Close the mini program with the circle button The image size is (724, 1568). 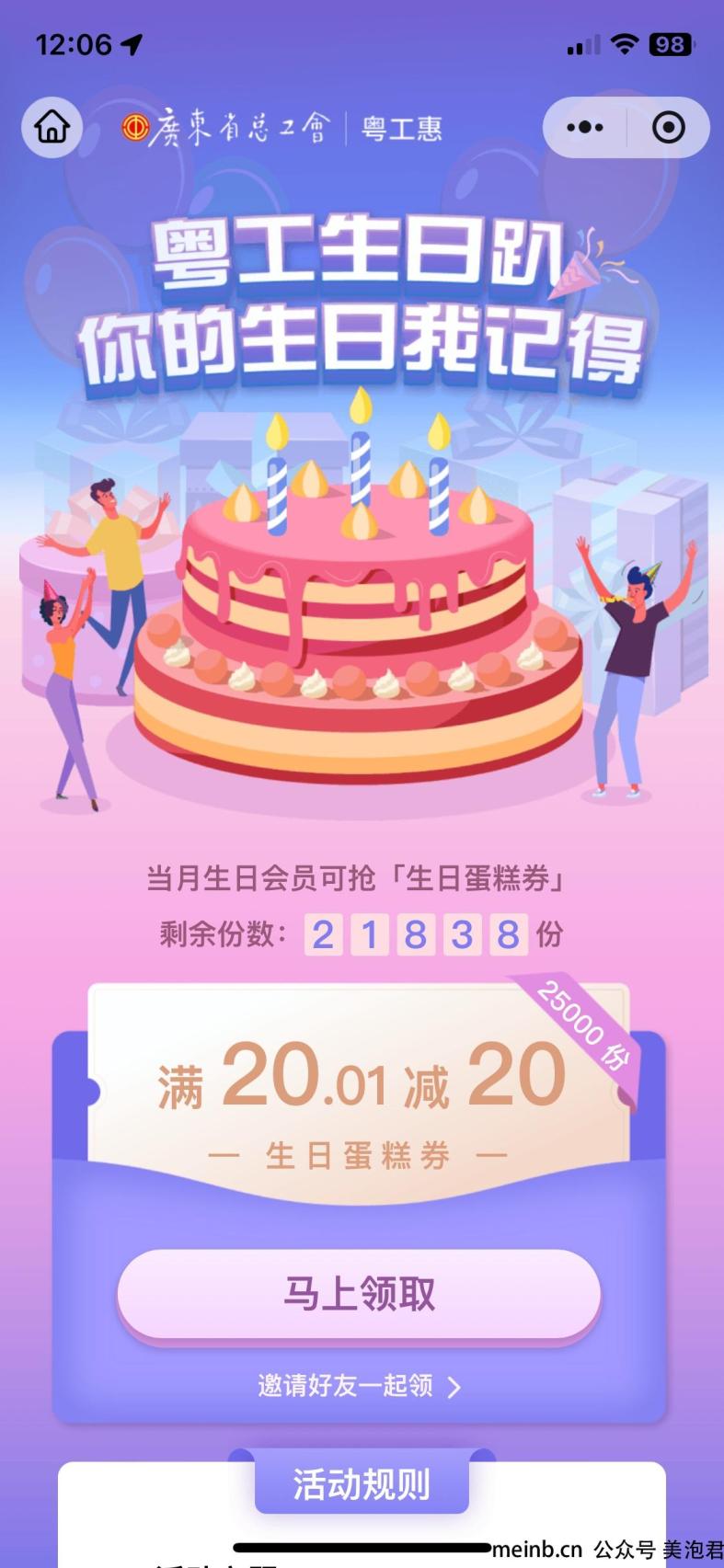[668, 127]
